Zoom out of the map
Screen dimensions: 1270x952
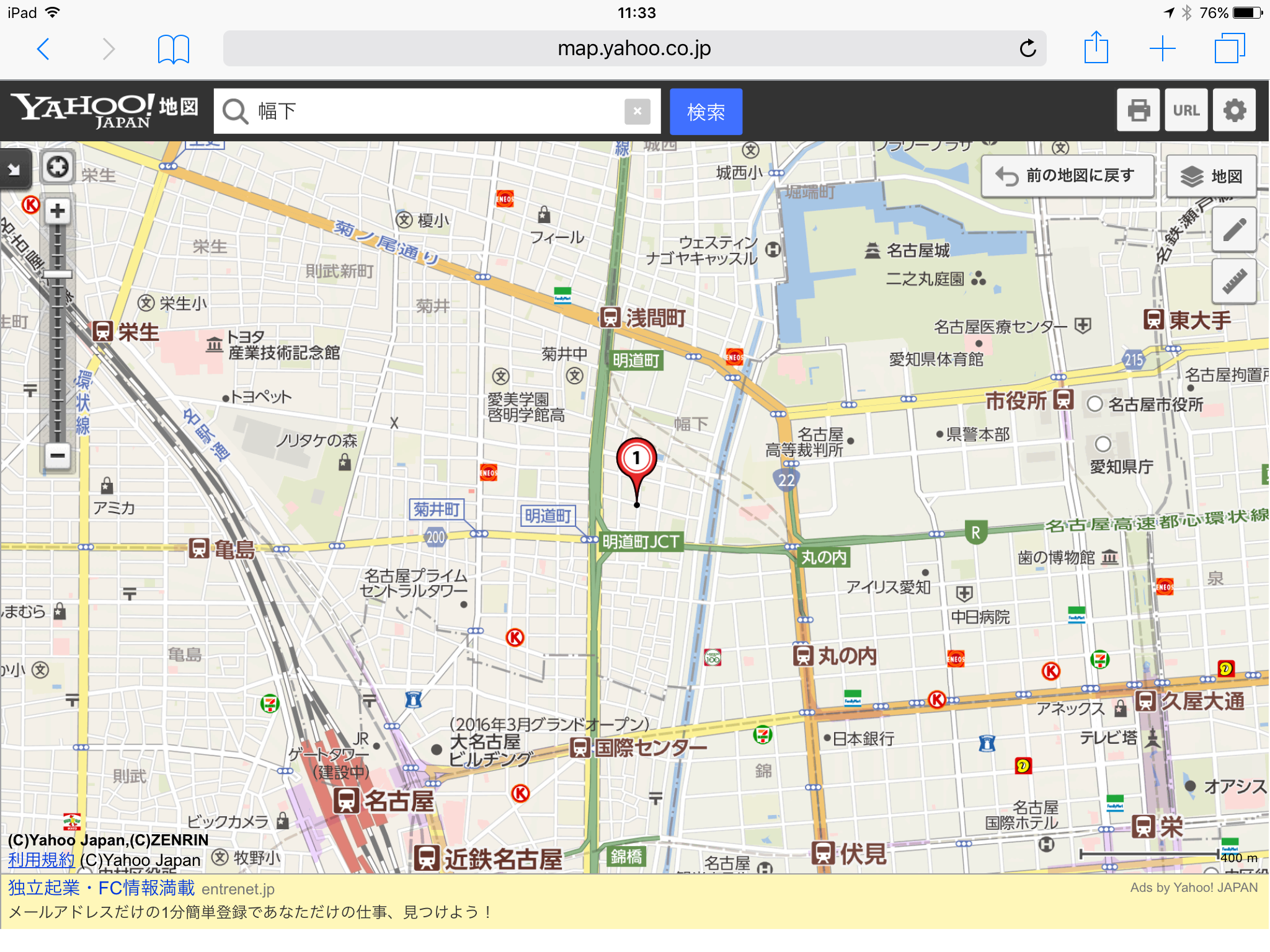pos(58,456)
